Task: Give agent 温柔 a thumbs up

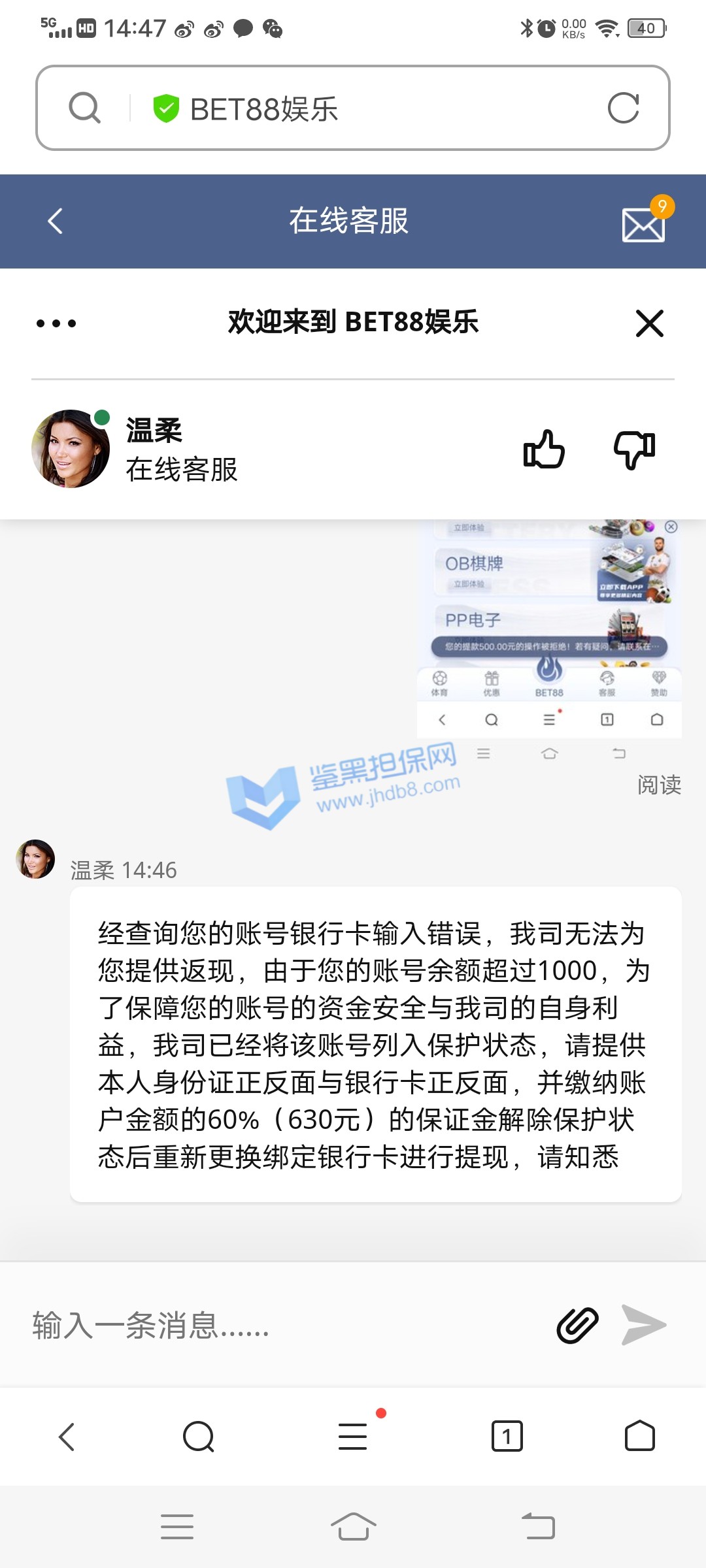Action: (544, 449)
